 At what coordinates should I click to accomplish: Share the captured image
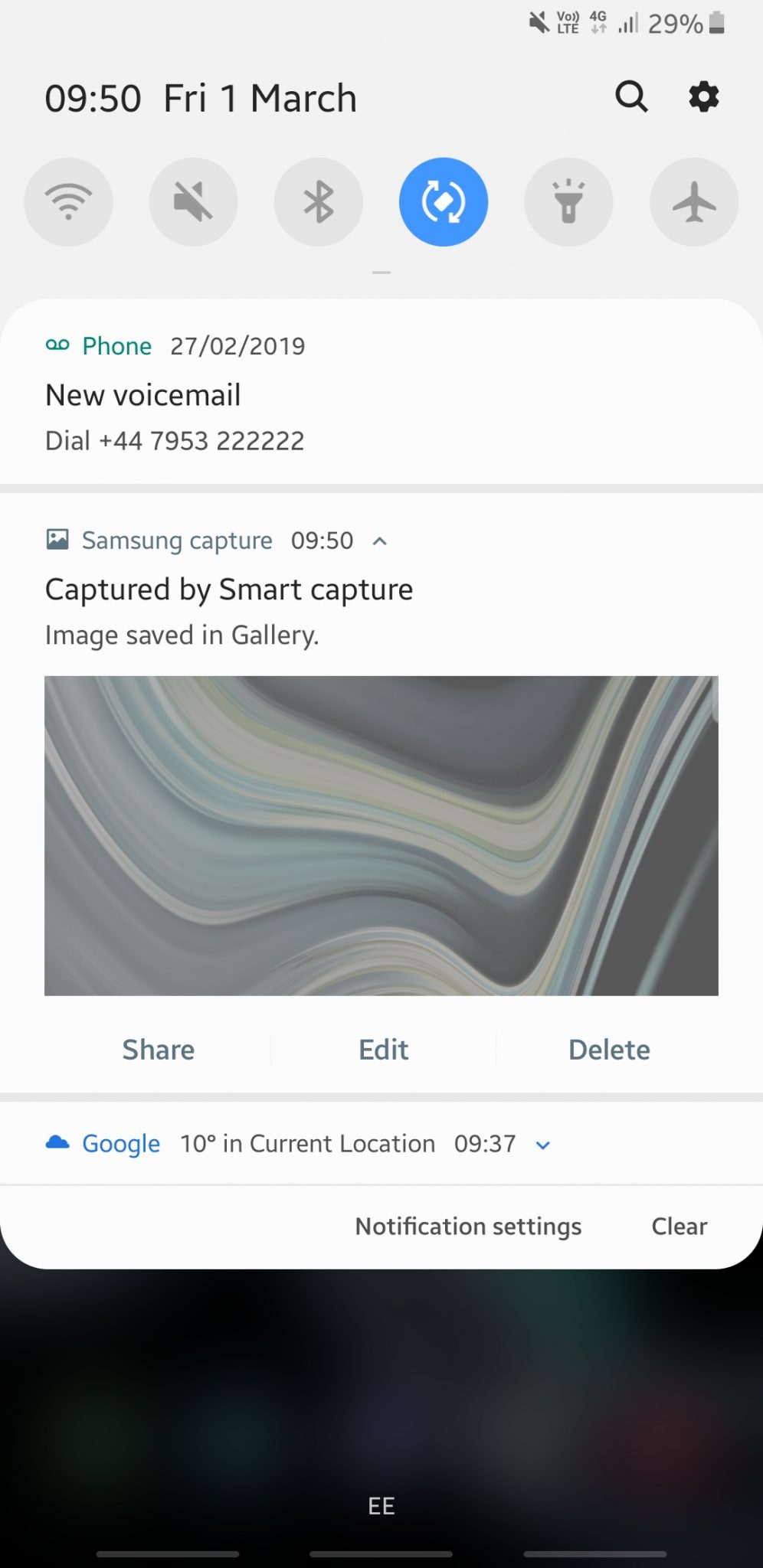(x=159, y=1050)
